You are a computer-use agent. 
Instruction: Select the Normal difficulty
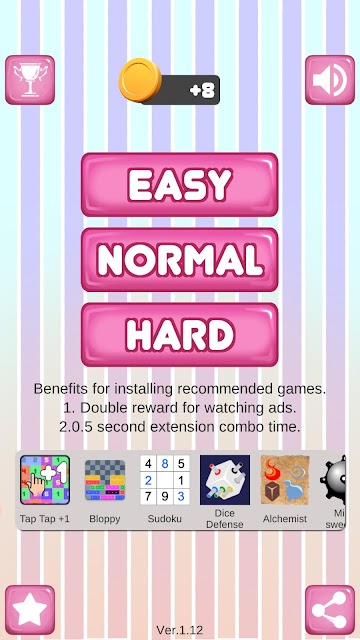180,260
